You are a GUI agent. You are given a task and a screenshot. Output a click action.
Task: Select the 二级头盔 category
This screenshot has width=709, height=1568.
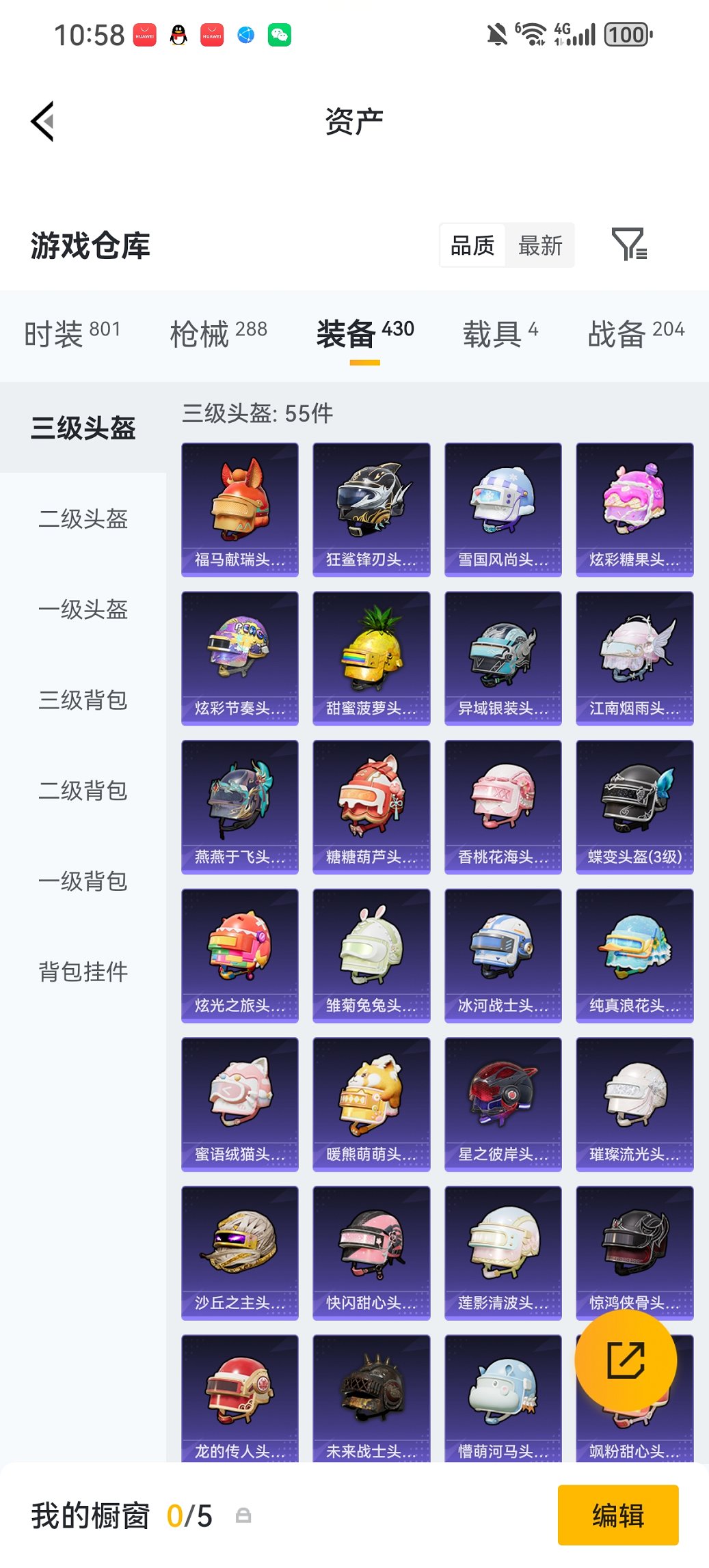coord(83,521)
